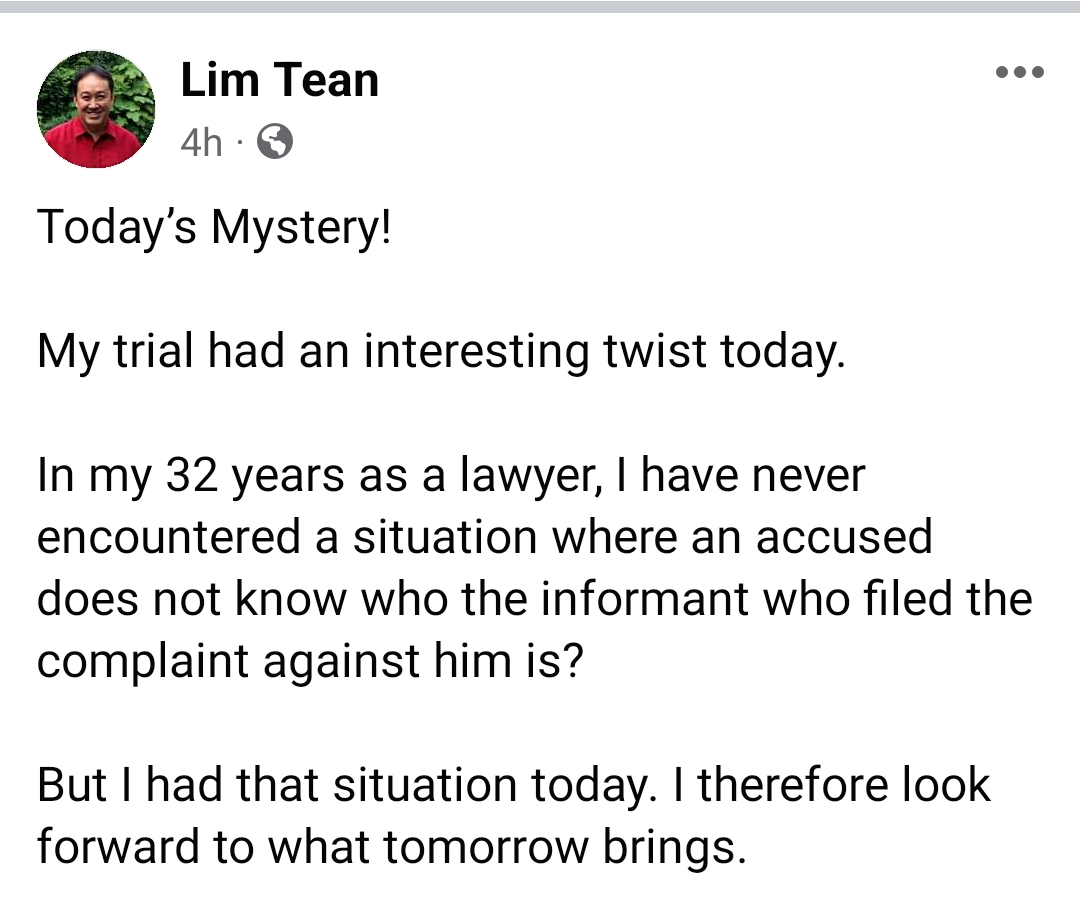View the post's public audience globe

tap(275, 144)
